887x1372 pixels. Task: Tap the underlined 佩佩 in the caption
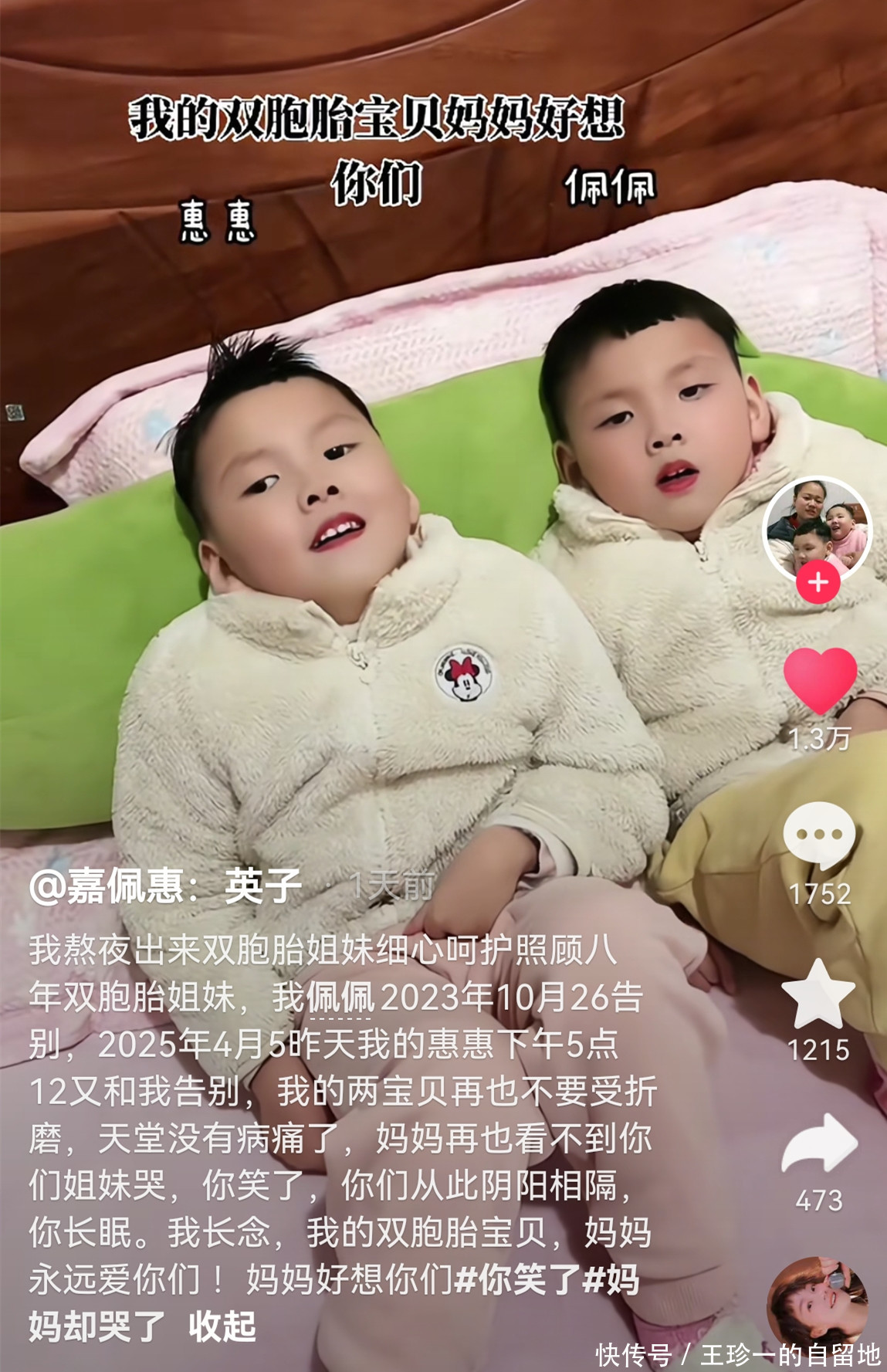coord(340,998)
